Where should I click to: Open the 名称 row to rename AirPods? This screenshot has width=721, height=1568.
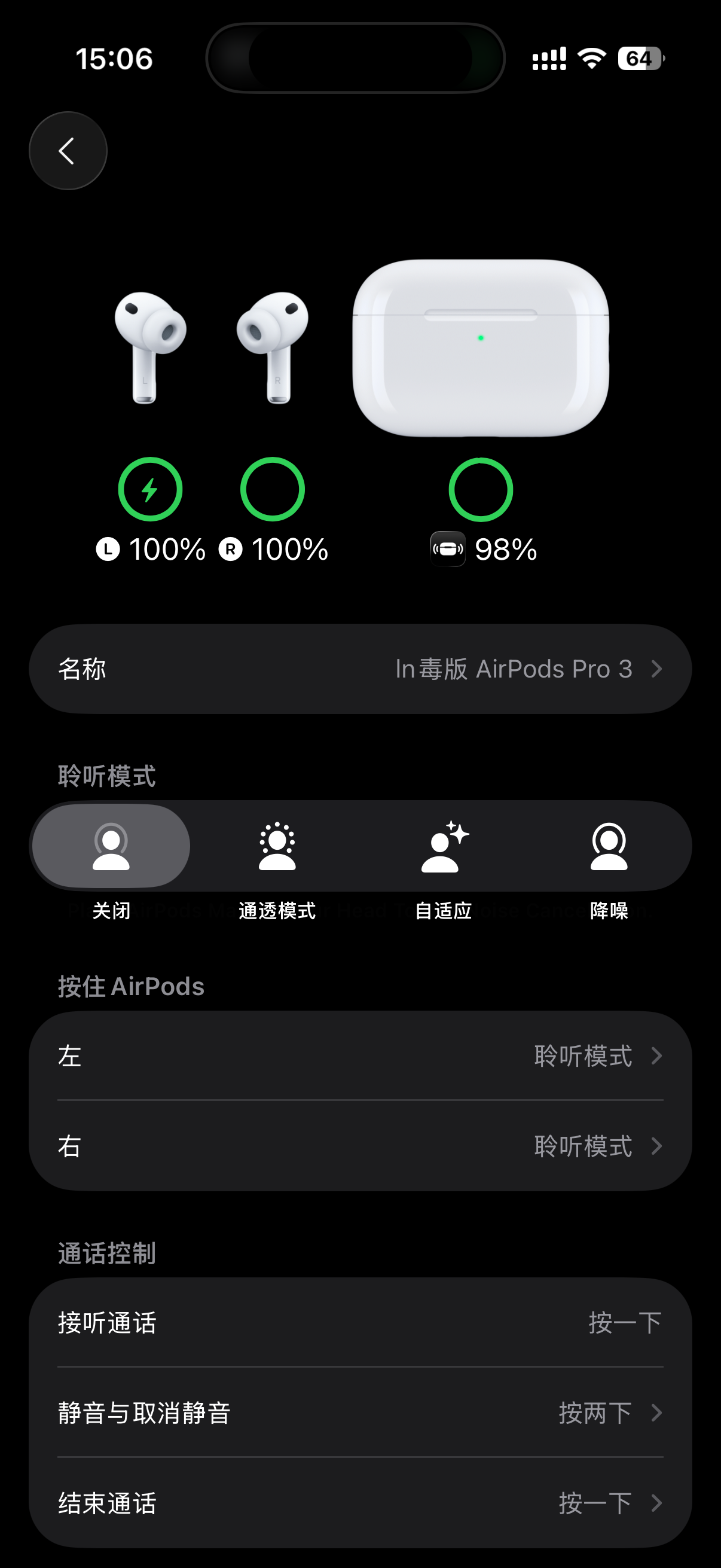[360, 669]
